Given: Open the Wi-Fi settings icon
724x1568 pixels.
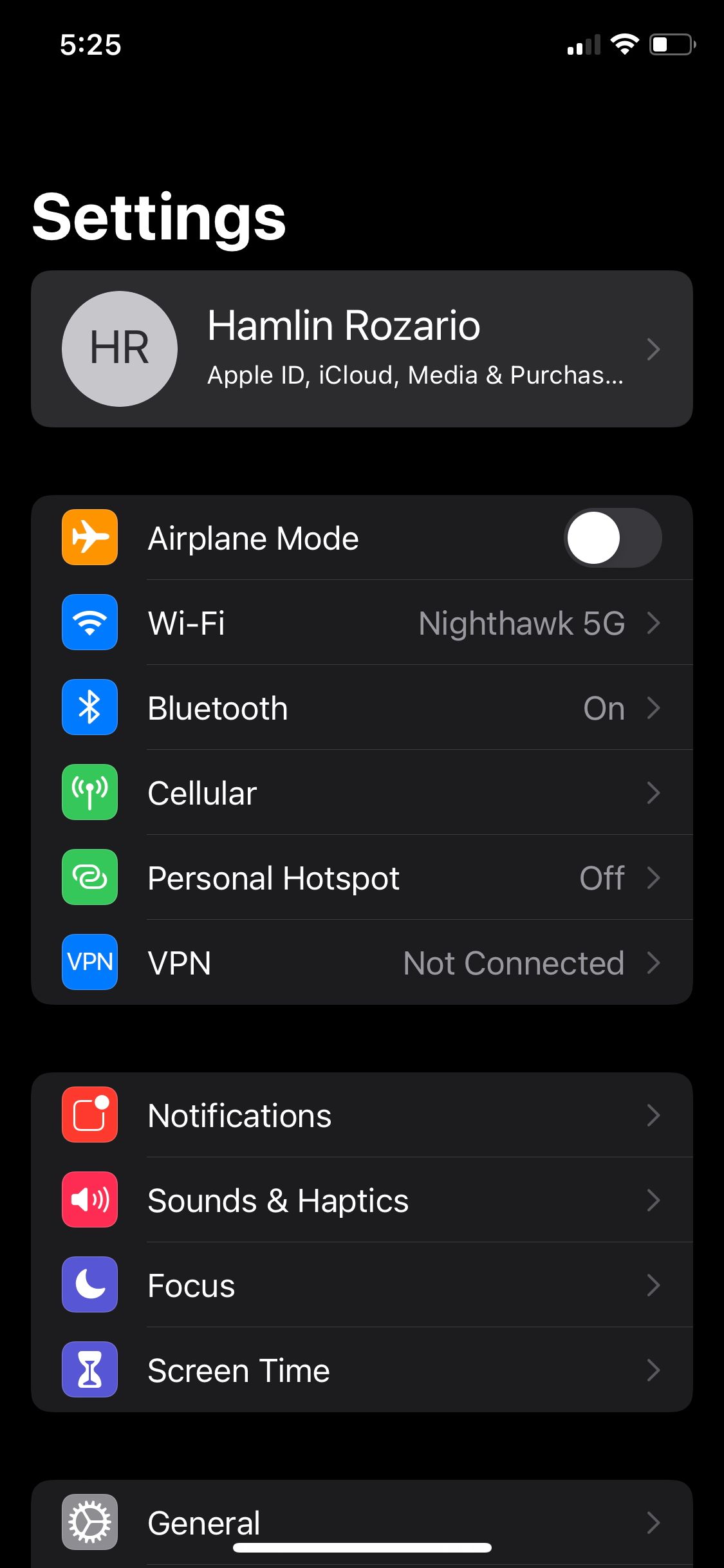Looking at the screenshot, I should tap(89, 622).
